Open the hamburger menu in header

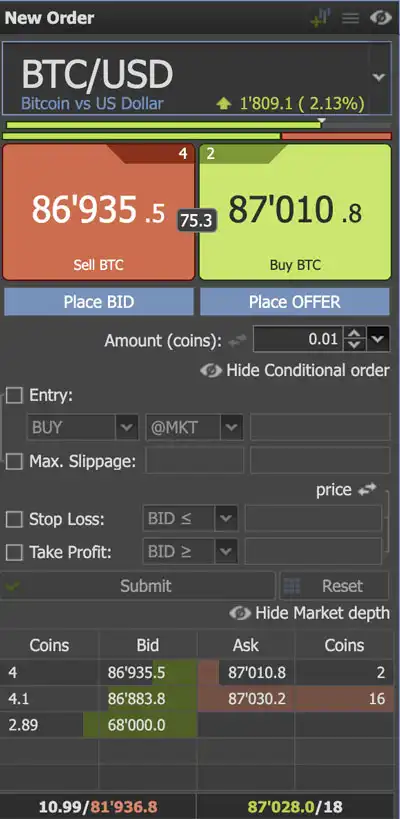click(x=350, y=18)
